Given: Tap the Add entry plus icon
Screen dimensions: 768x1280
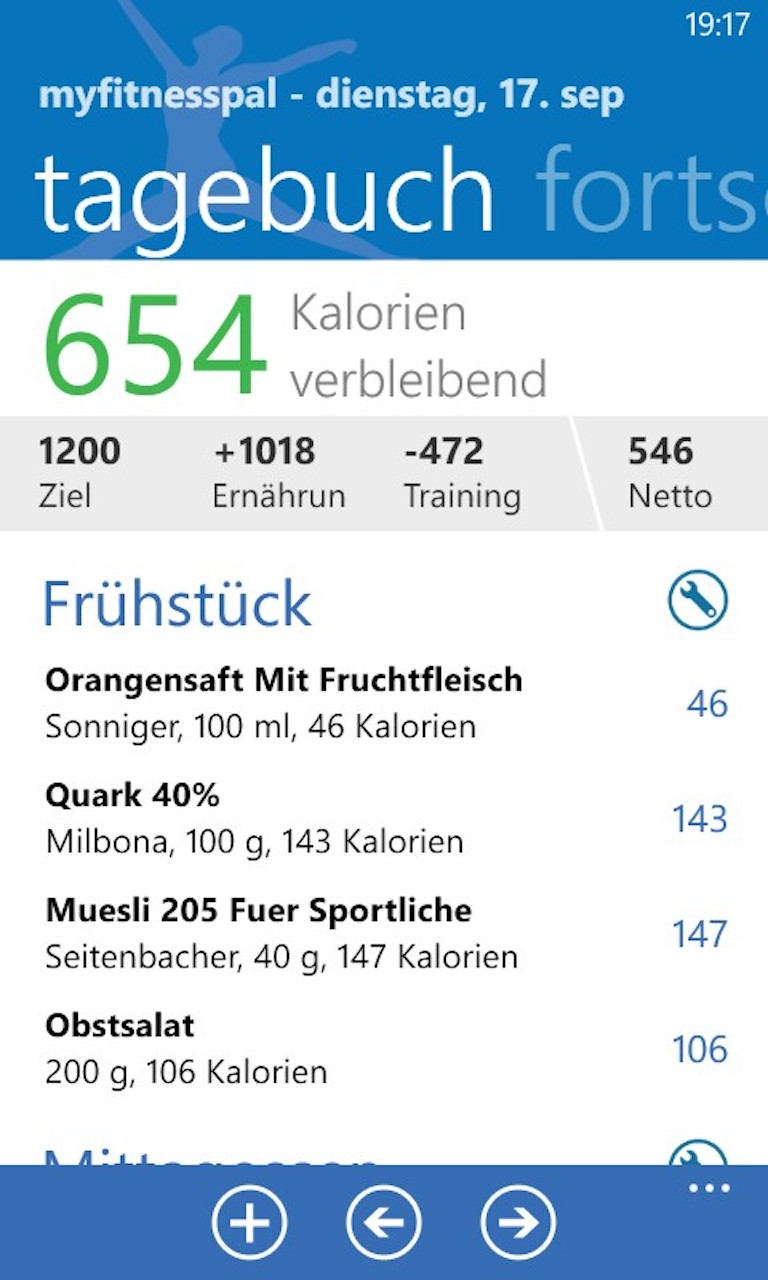Looking at the screenshot, I should tap(250, 1221).
